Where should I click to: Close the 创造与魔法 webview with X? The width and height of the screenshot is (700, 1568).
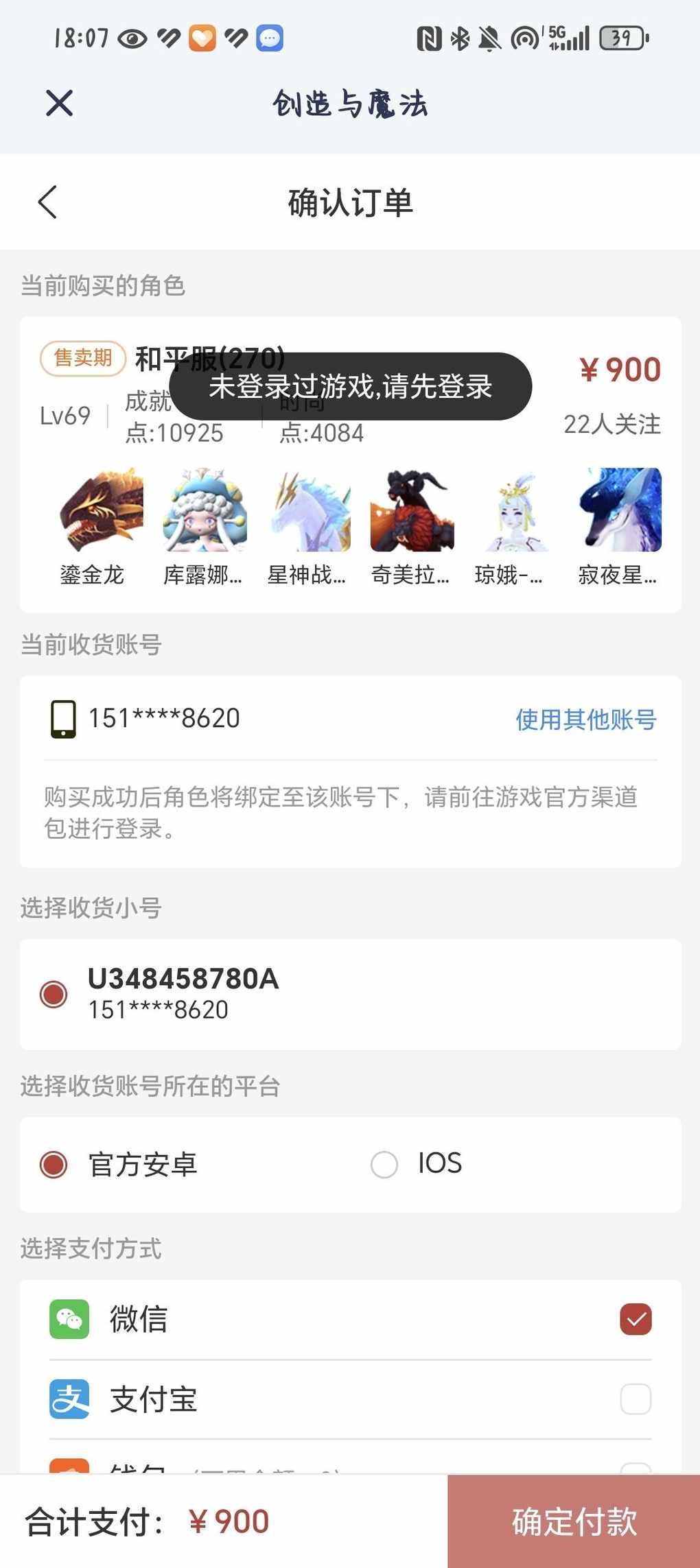(x=59, y=104)
